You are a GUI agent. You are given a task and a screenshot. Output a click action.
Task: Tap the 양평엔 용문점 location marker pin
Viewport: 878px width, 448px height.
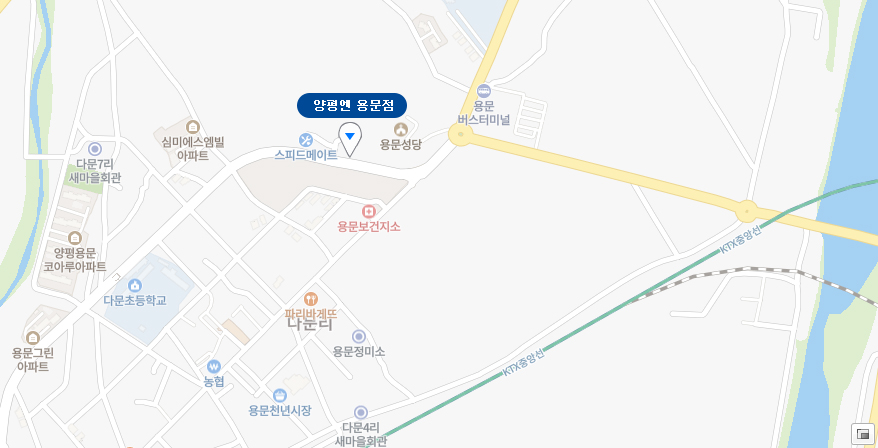tap(350, 138)
